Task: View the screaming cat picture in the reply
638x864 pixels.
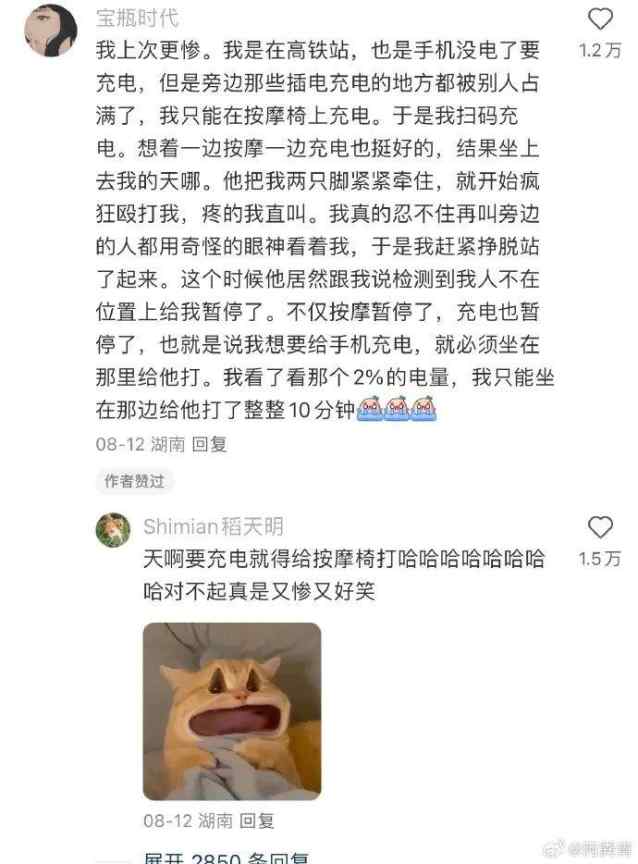Action: coord(232,711)
